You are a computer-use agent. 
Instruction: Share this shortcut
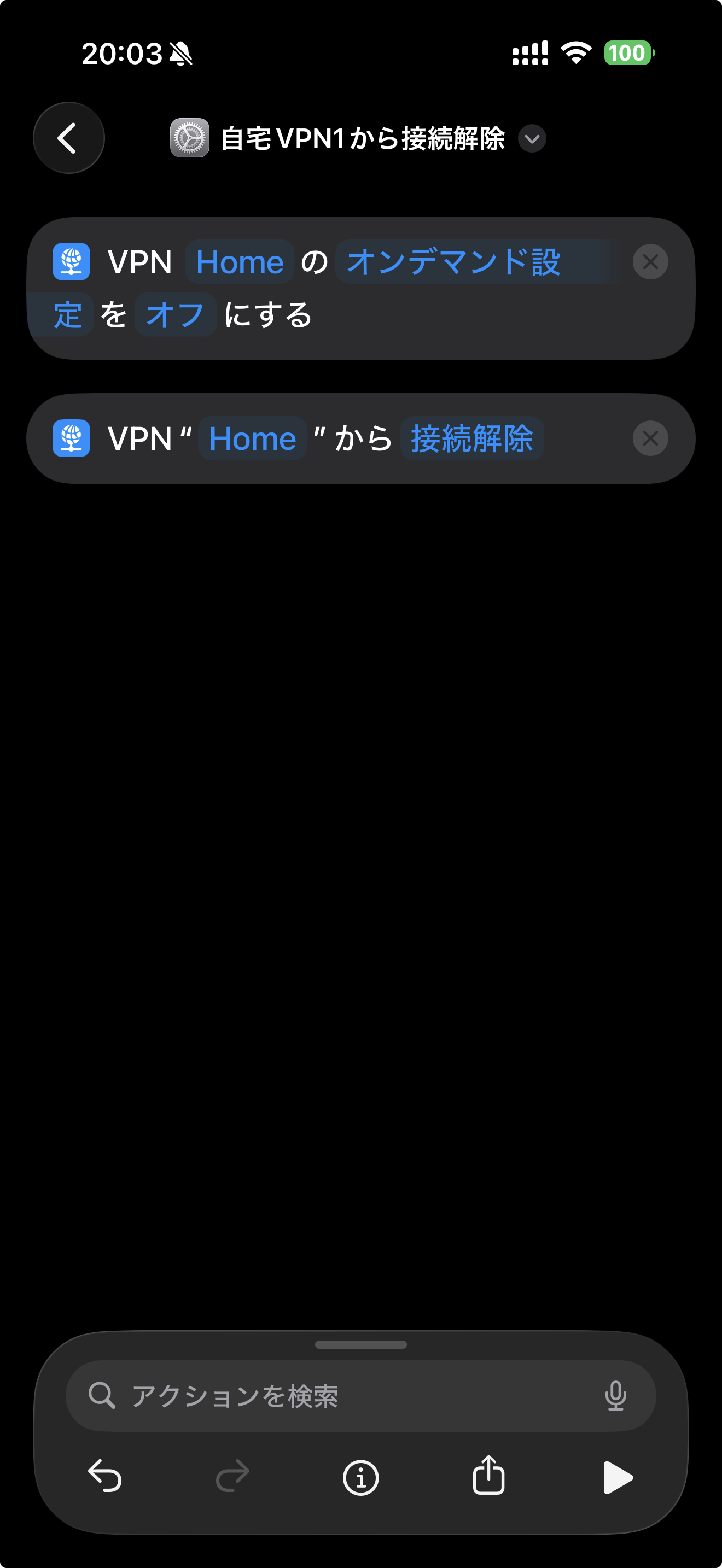[x=488, y=1476]
